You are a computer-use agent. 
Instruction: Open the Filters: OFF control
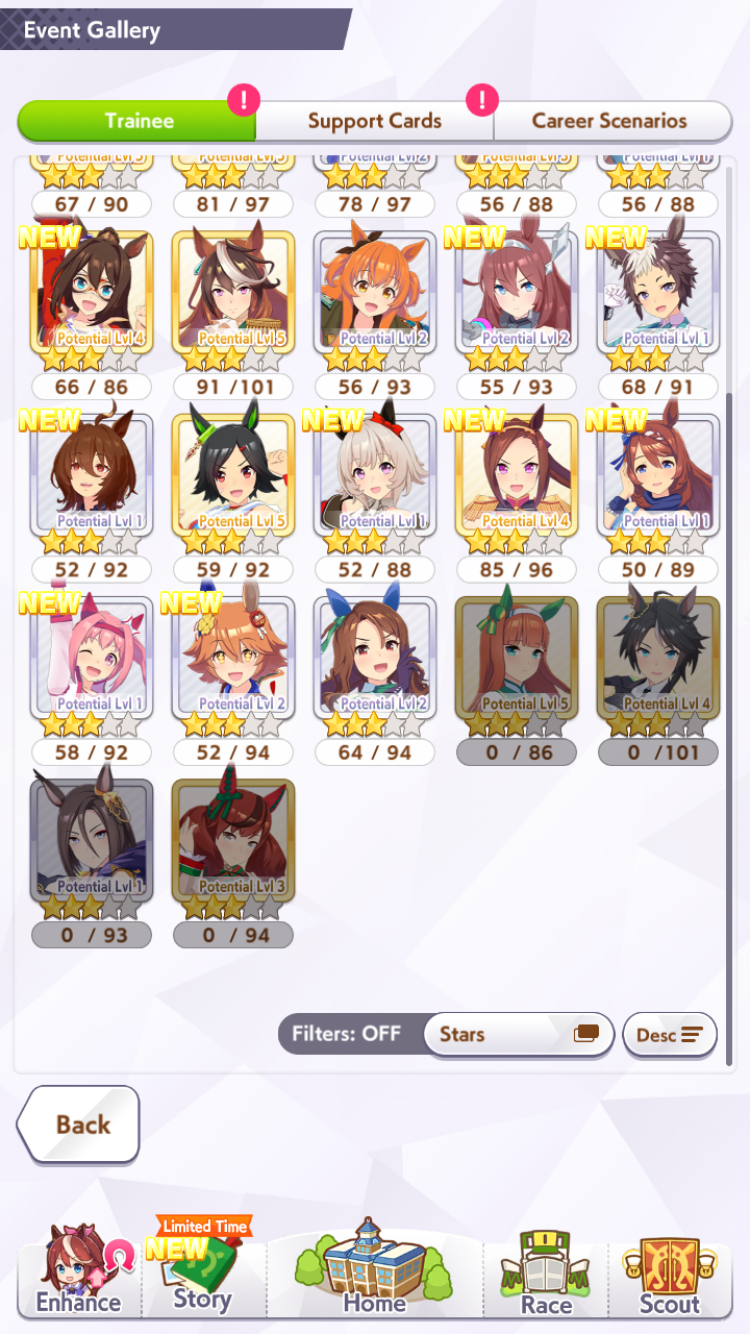[346, 1034]
